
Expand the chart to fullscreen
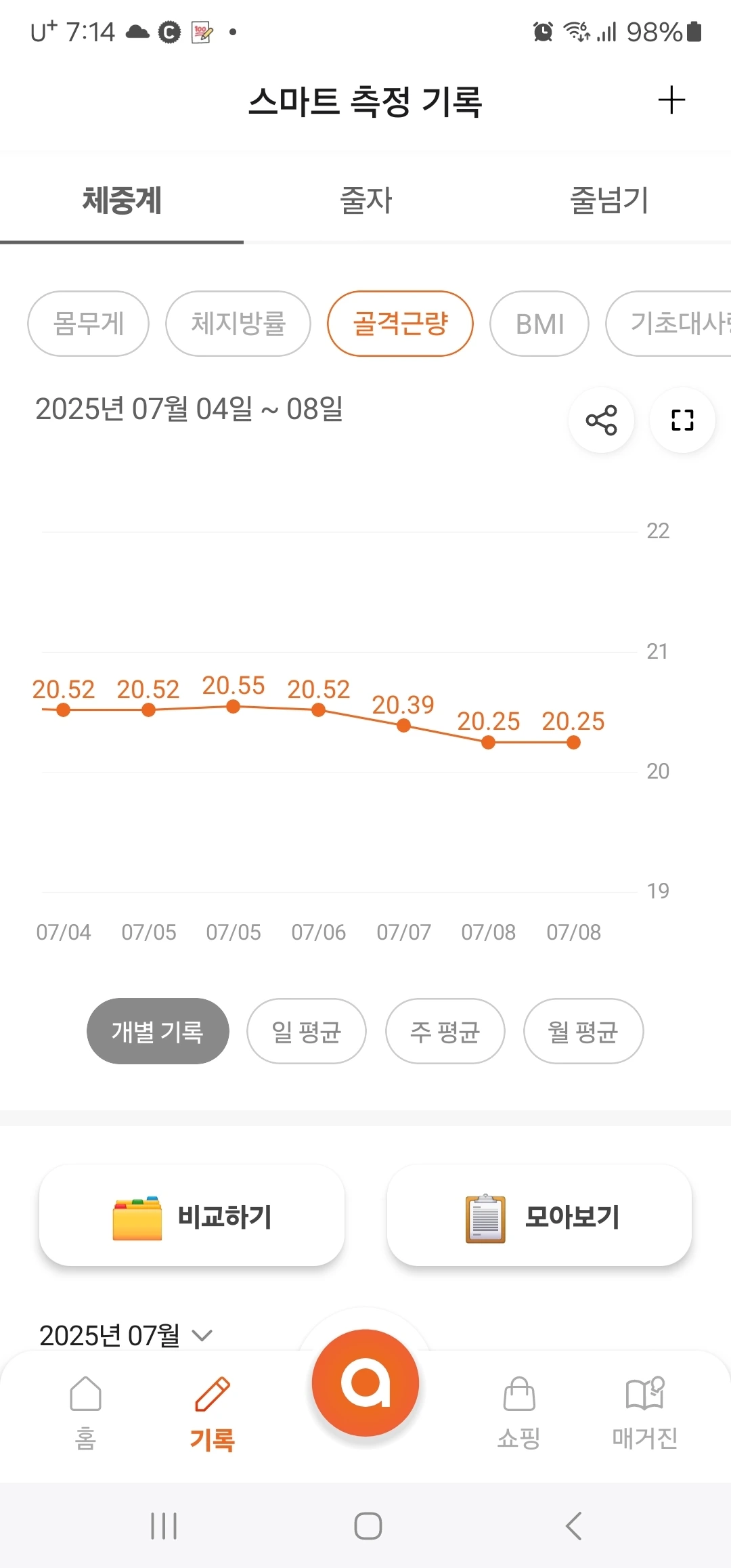point(682,420)
